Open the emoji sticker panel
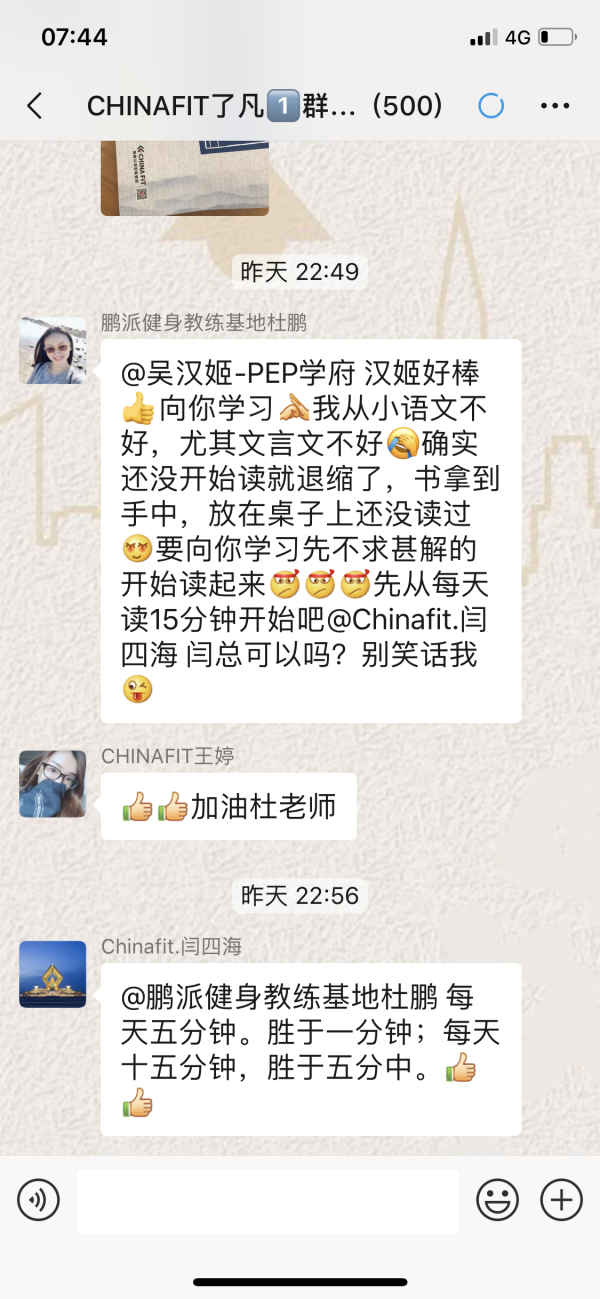 click(497, 1199)
